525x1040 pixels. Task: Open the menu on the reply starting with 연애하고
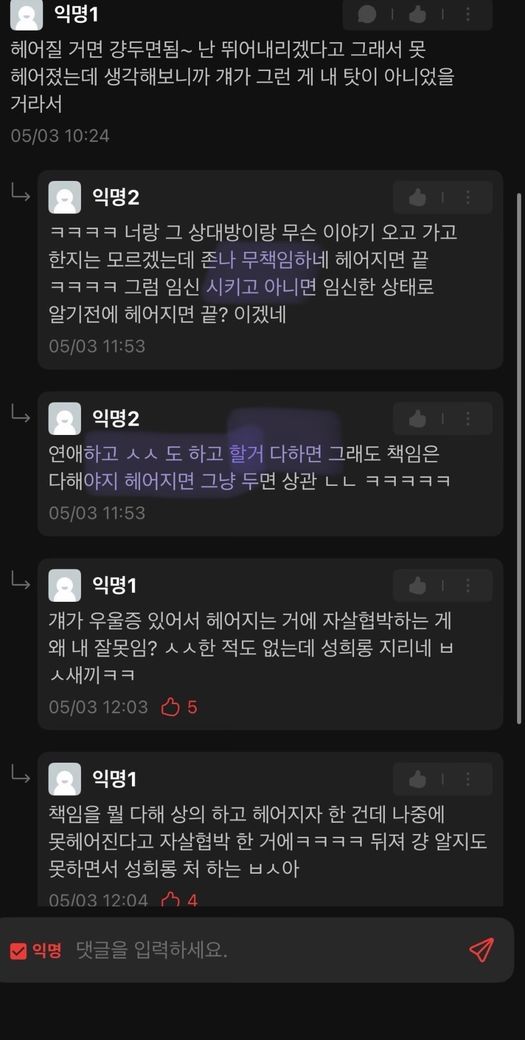pyautogui.click(x=468, y=419)
